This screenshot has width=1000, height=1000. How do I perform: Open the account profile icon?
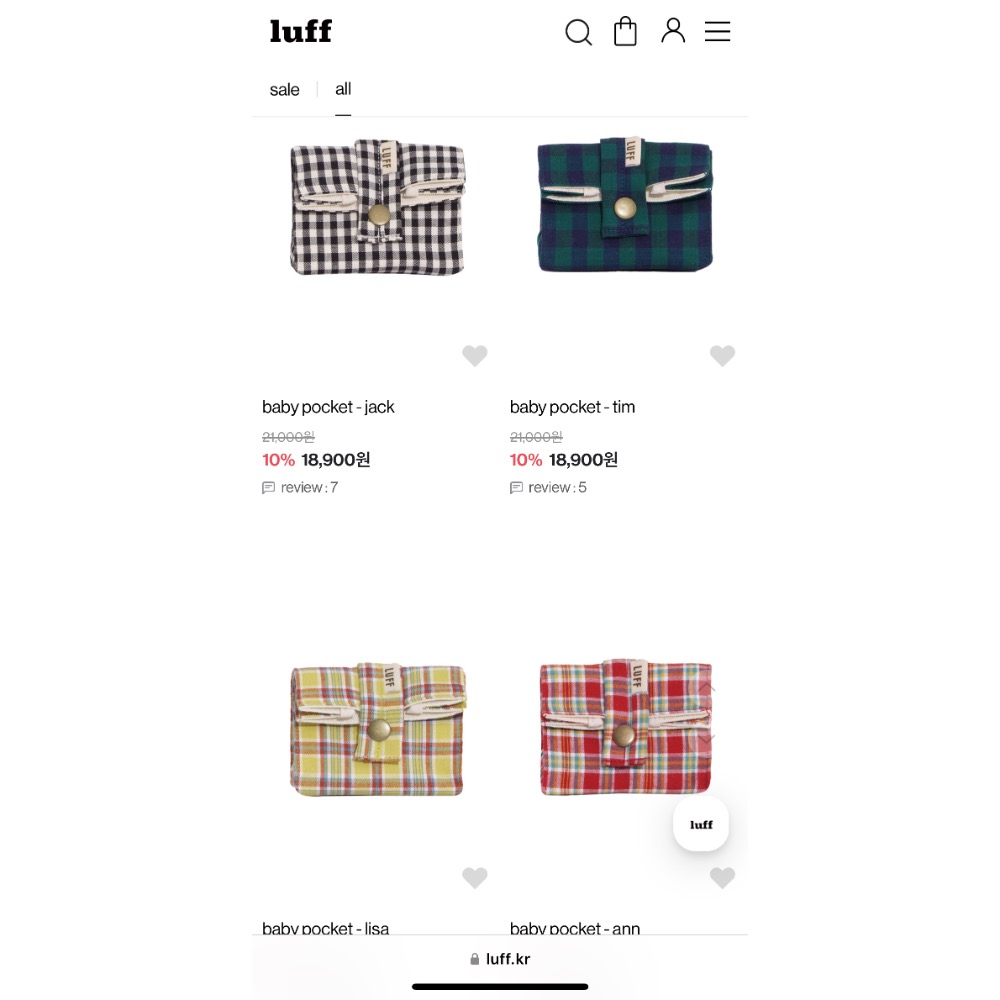pyautogui.click(x=673, y=30)
